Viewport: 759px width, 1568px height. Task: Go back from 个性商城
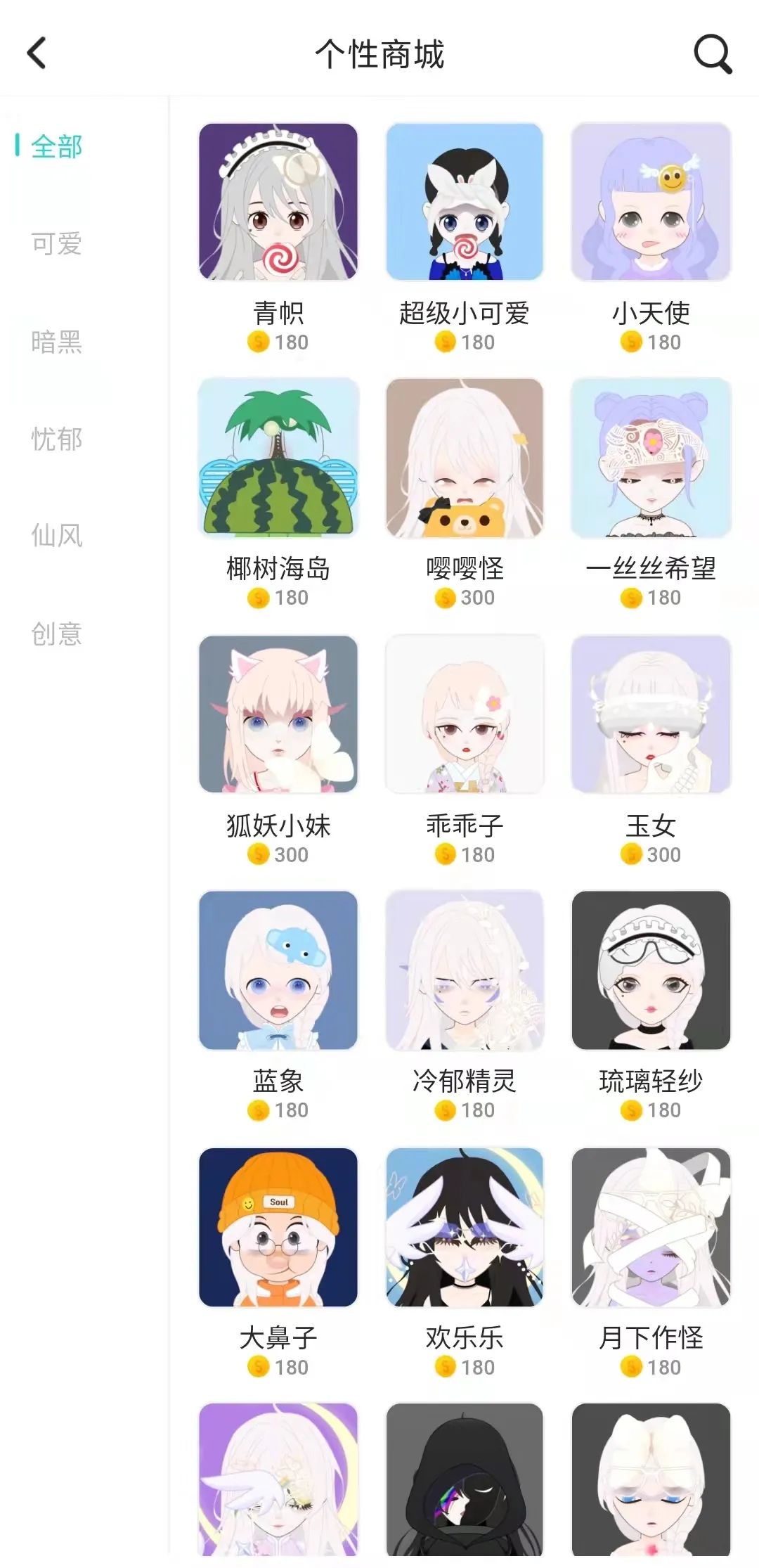(x=37, y=53)
